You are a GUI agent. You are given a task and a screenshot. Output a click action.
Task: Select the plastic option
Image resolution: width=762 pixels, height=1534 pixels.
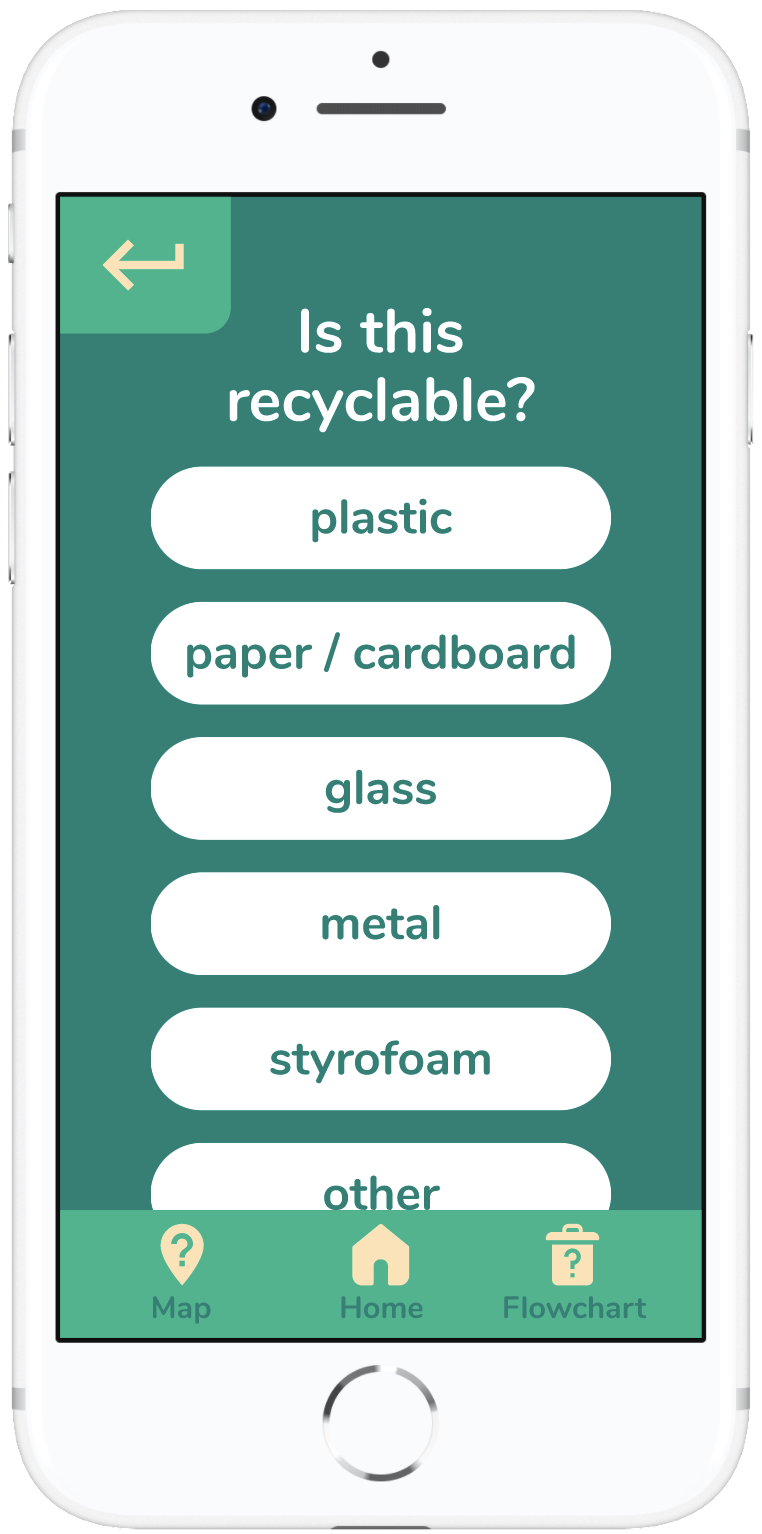[381, 518]
